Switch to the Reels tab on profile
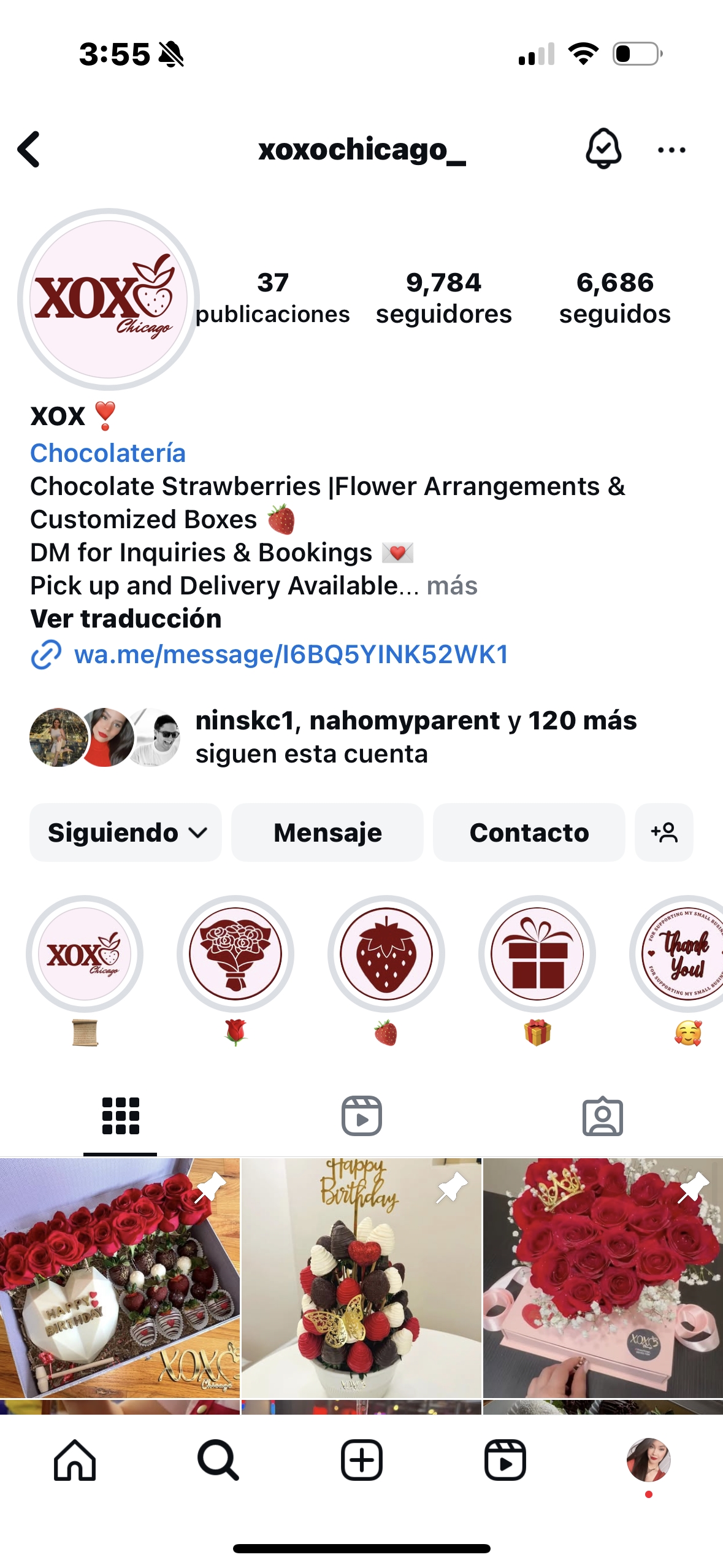 [362, 1116]
